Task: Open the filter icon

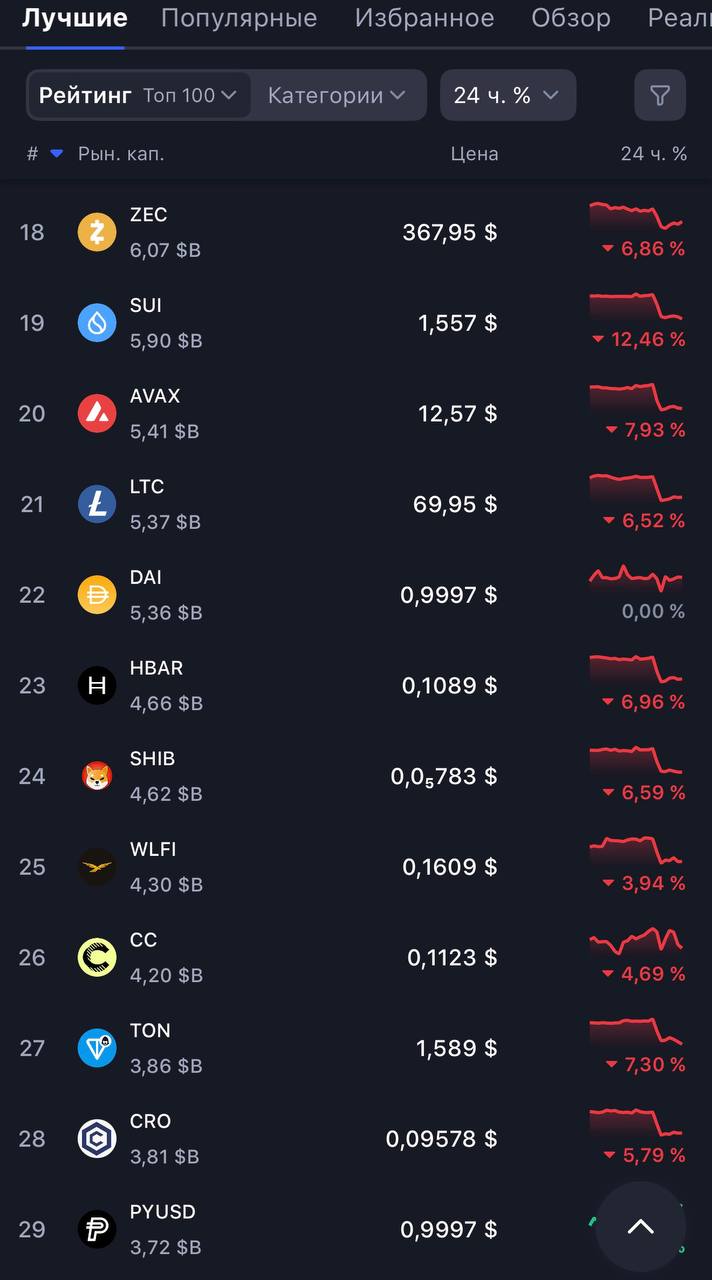Action: coord(659,95)
